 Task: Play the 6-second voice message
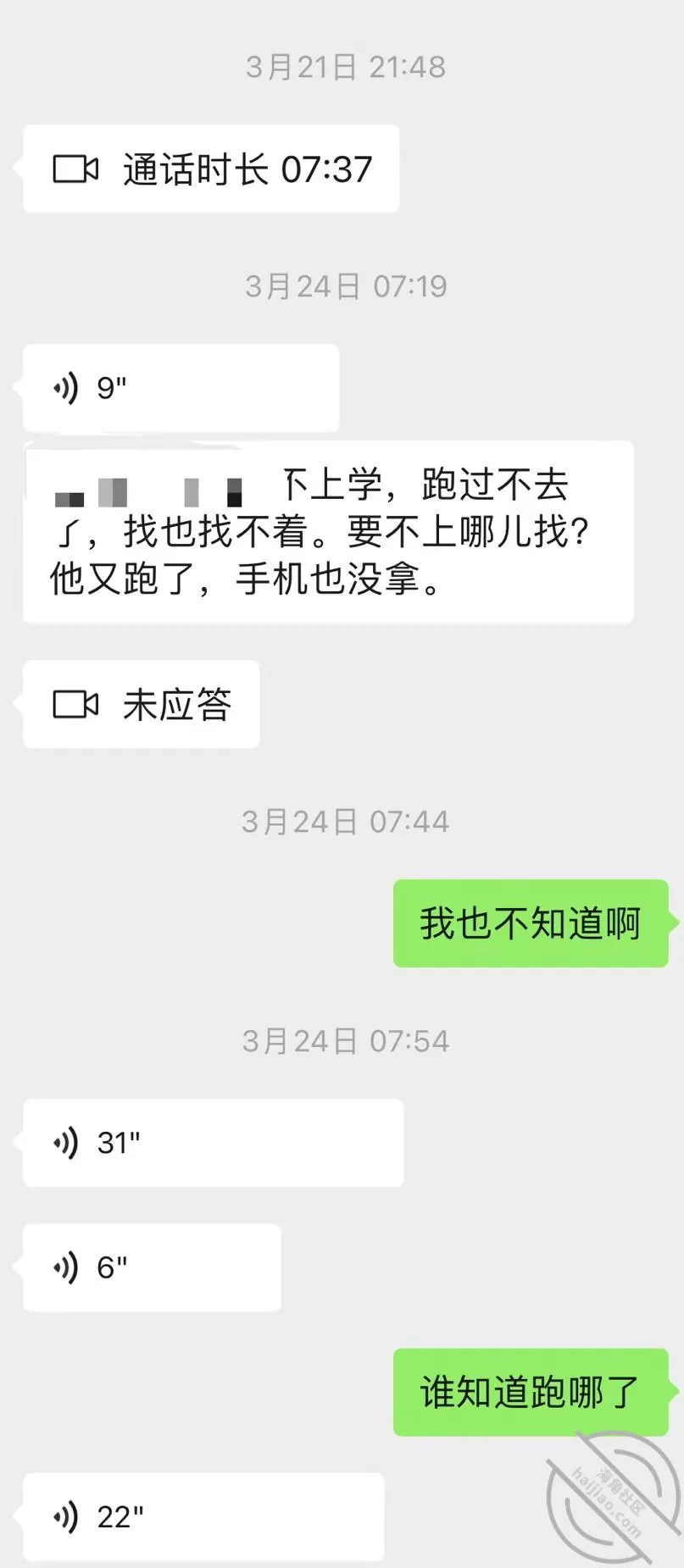tap(152, 1267)
